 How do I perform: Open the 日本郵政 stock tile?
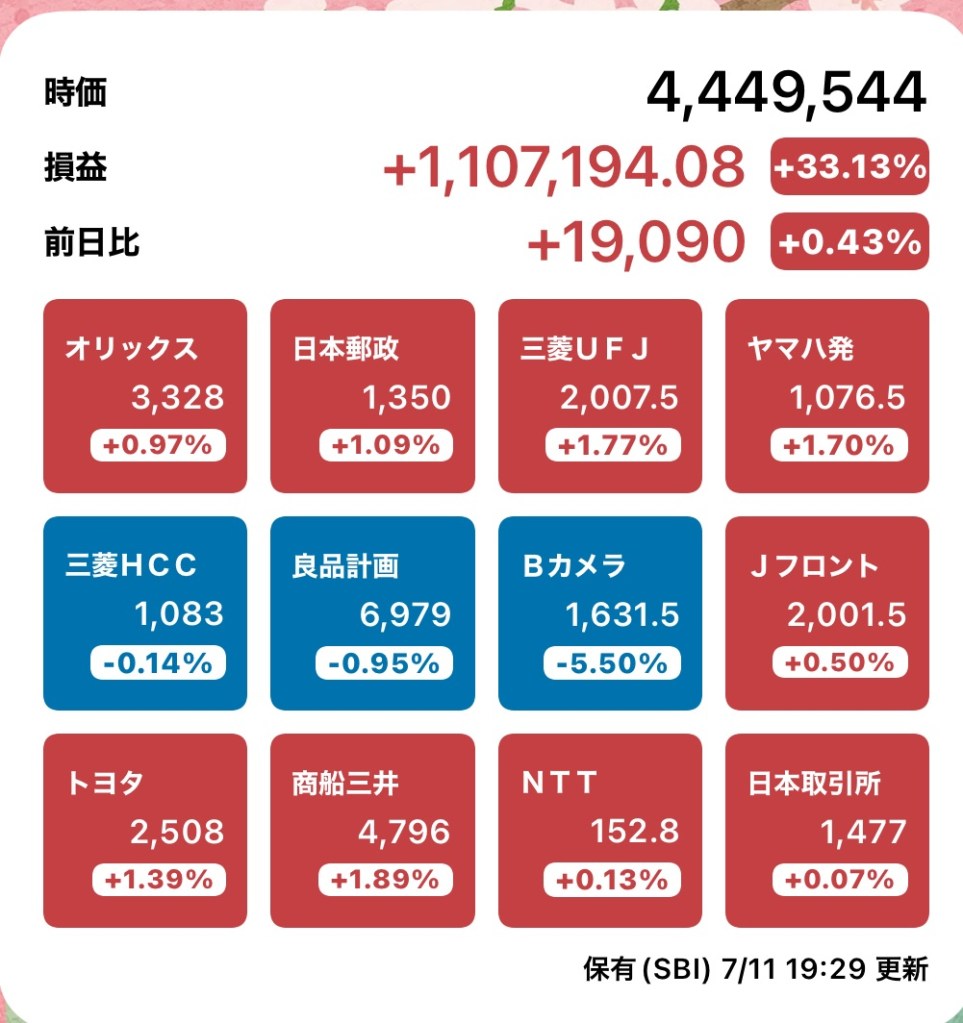click(x=372, y=396)
